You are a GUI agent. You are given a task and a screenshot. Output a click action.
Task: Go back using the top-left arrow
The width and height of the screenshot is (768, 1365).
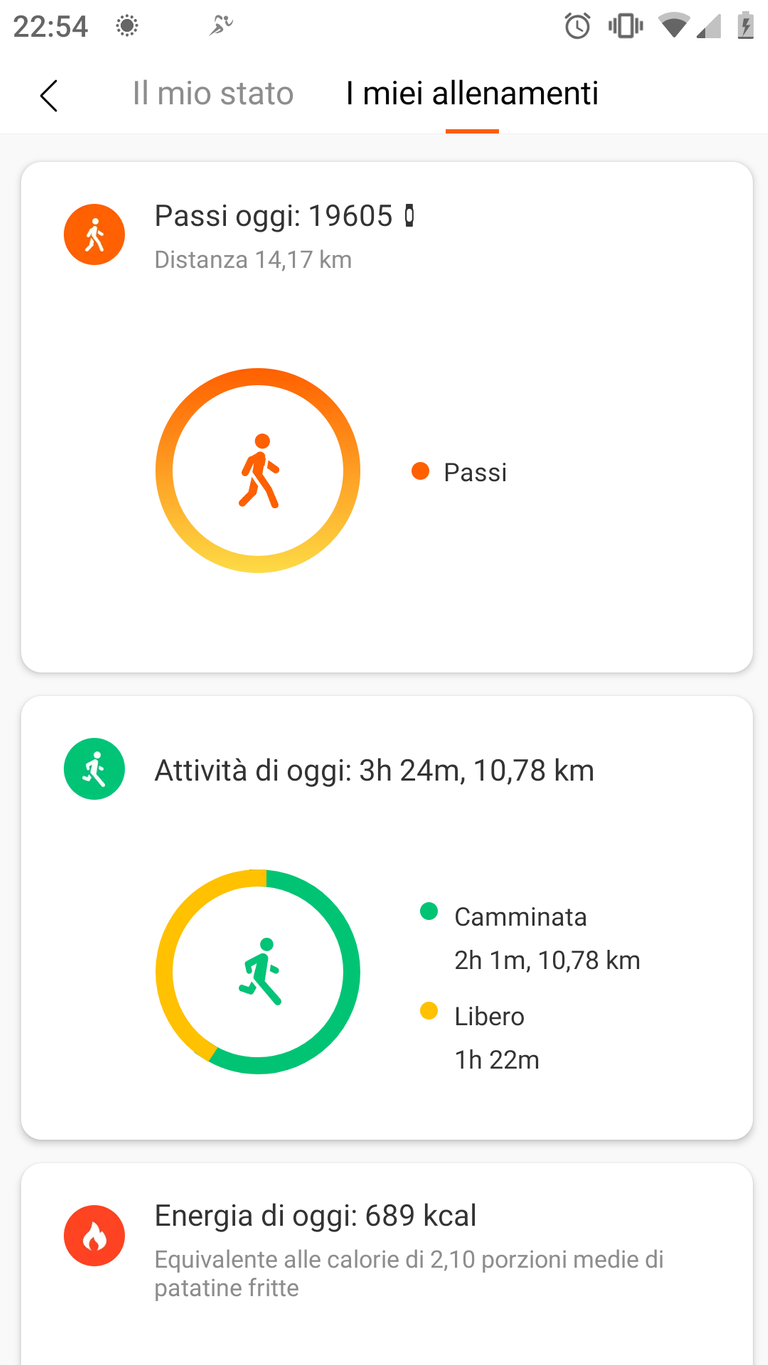click(48, 95)
